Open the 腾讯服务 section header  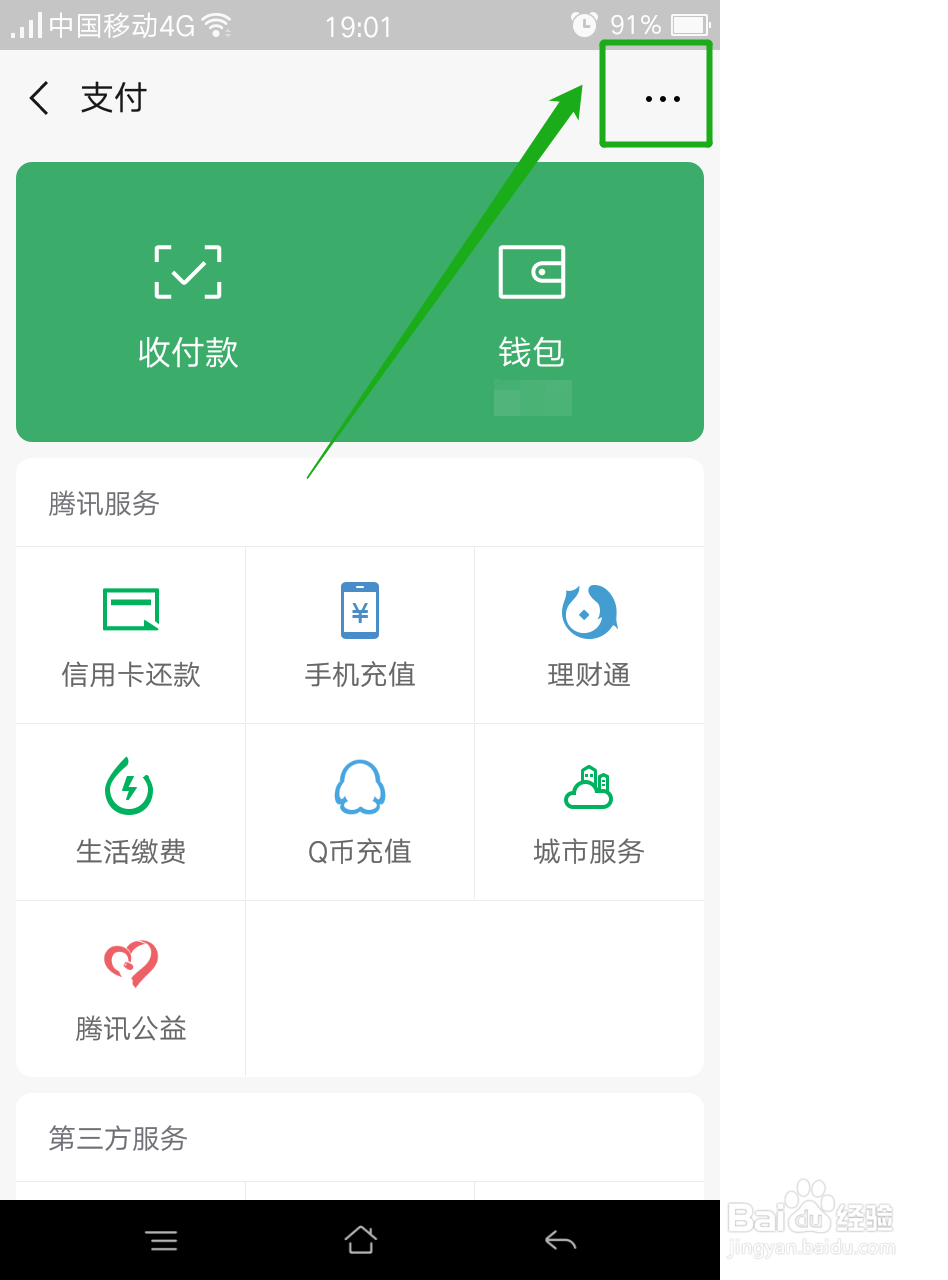[100, 503]
